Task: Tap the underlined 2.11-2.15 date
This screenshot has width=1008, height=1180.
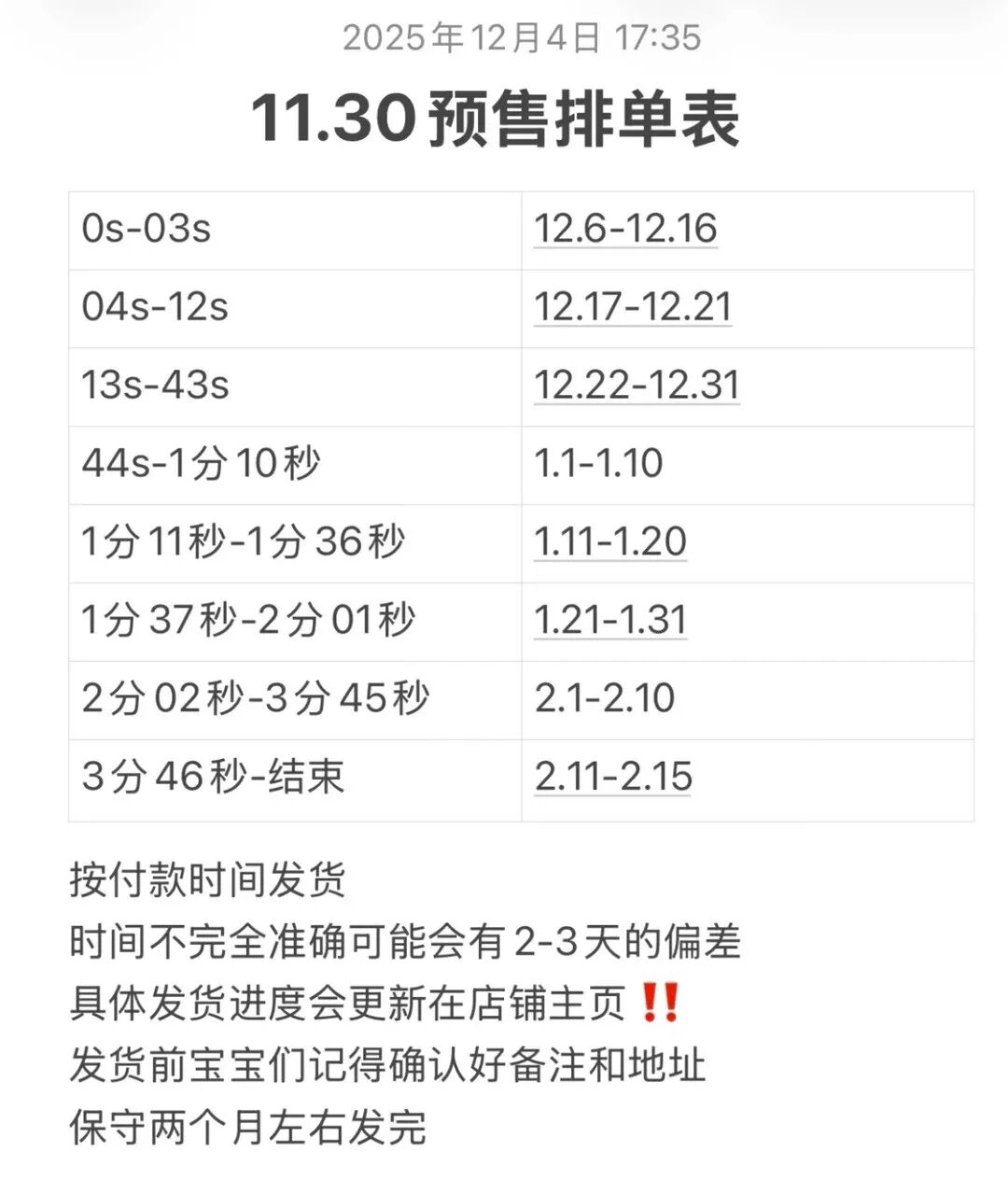Action: 613,777
